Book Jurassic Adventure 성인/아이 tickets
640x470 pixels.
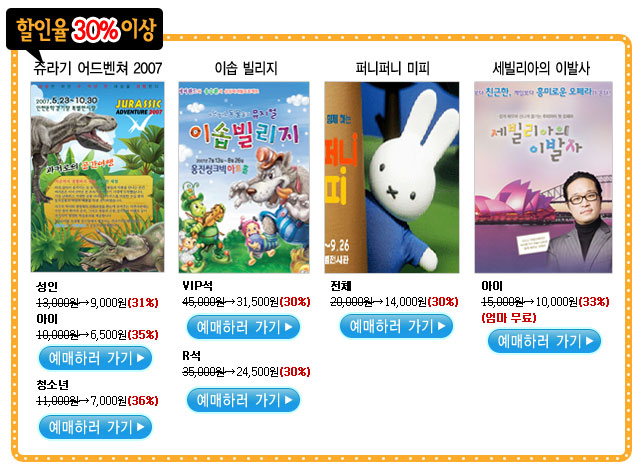coord(95,358)
